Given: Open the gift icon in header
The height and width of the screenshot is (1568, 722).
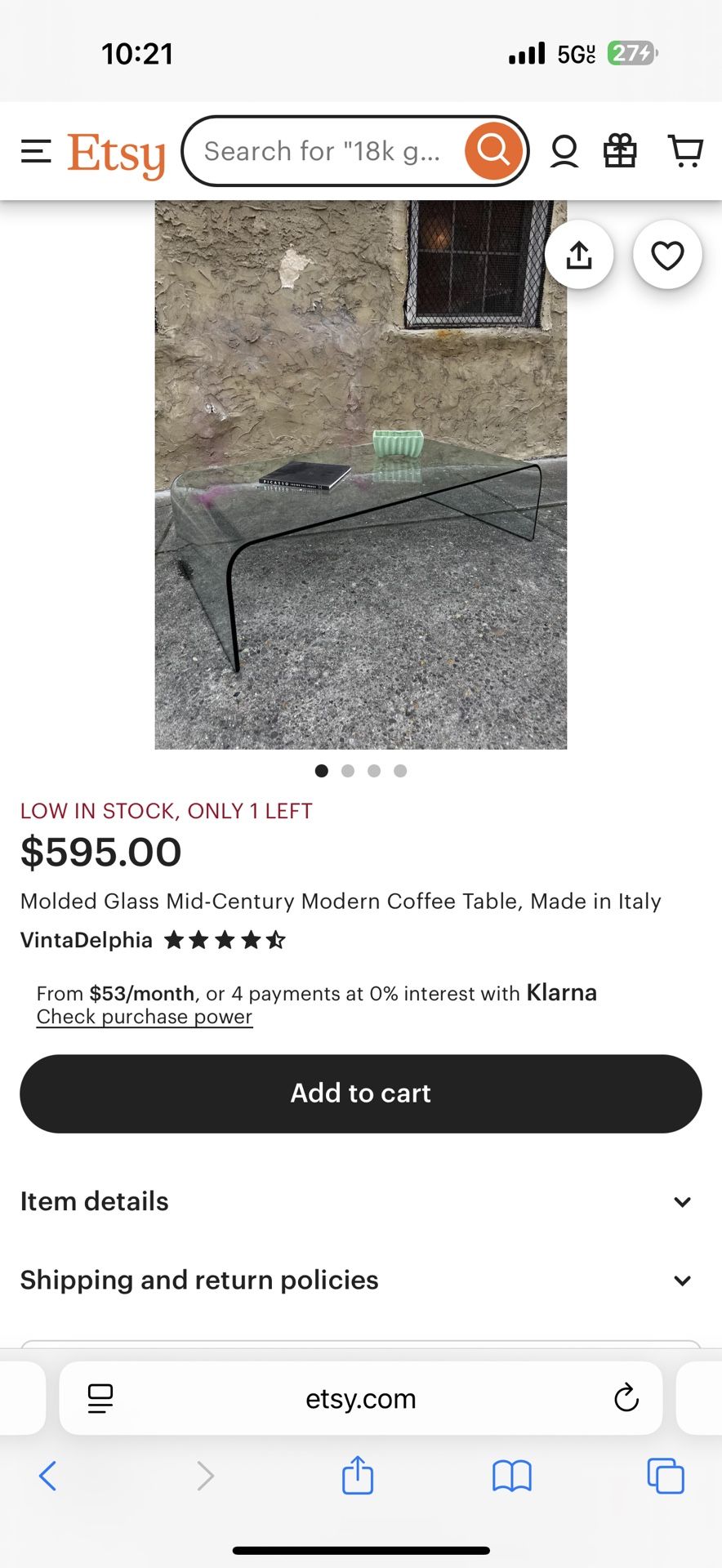Looking at the screenshot, I should [620, 152].
